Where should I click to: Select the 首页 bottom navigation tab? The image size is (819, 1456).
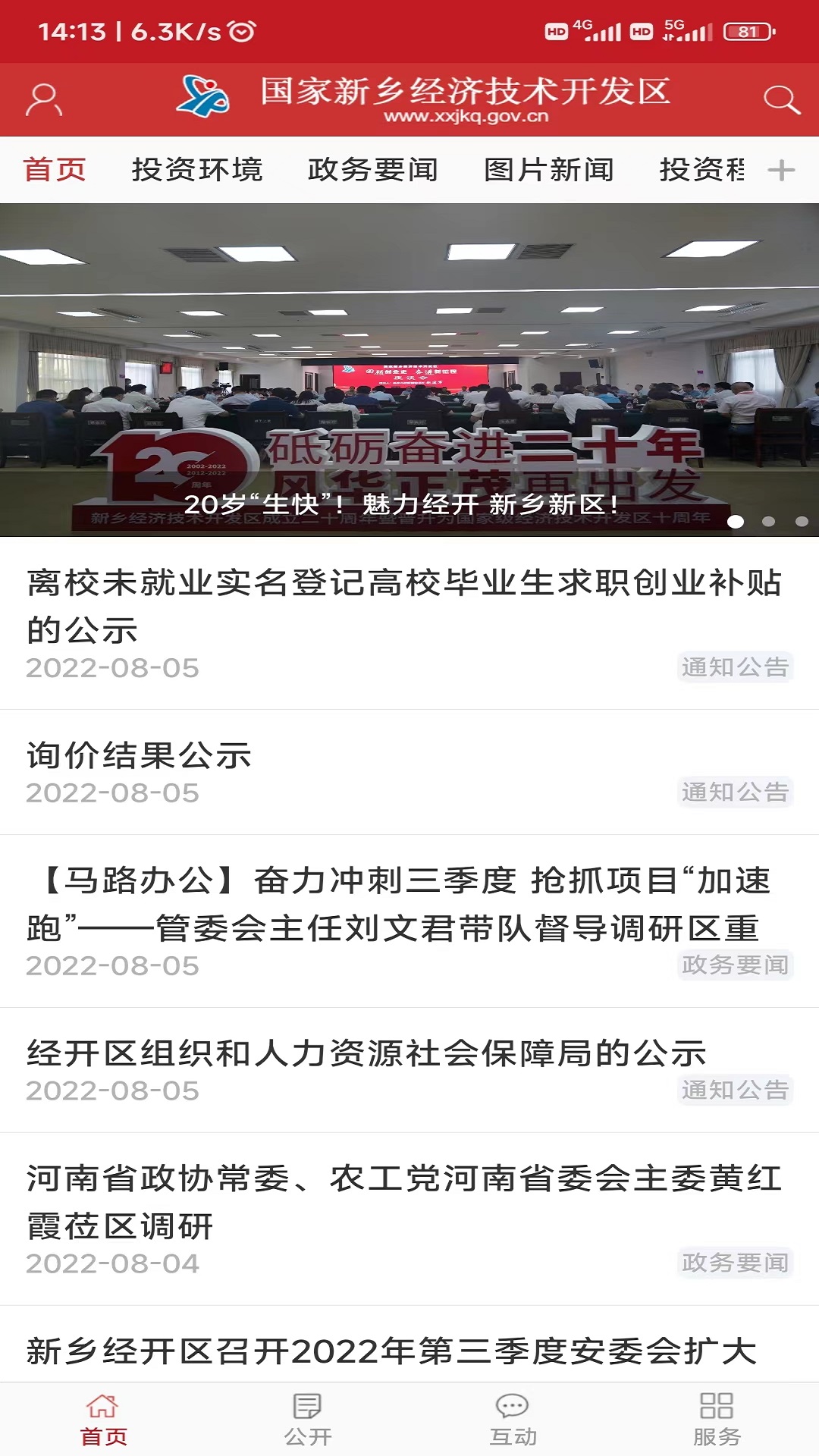click(x=103, y=1420)
